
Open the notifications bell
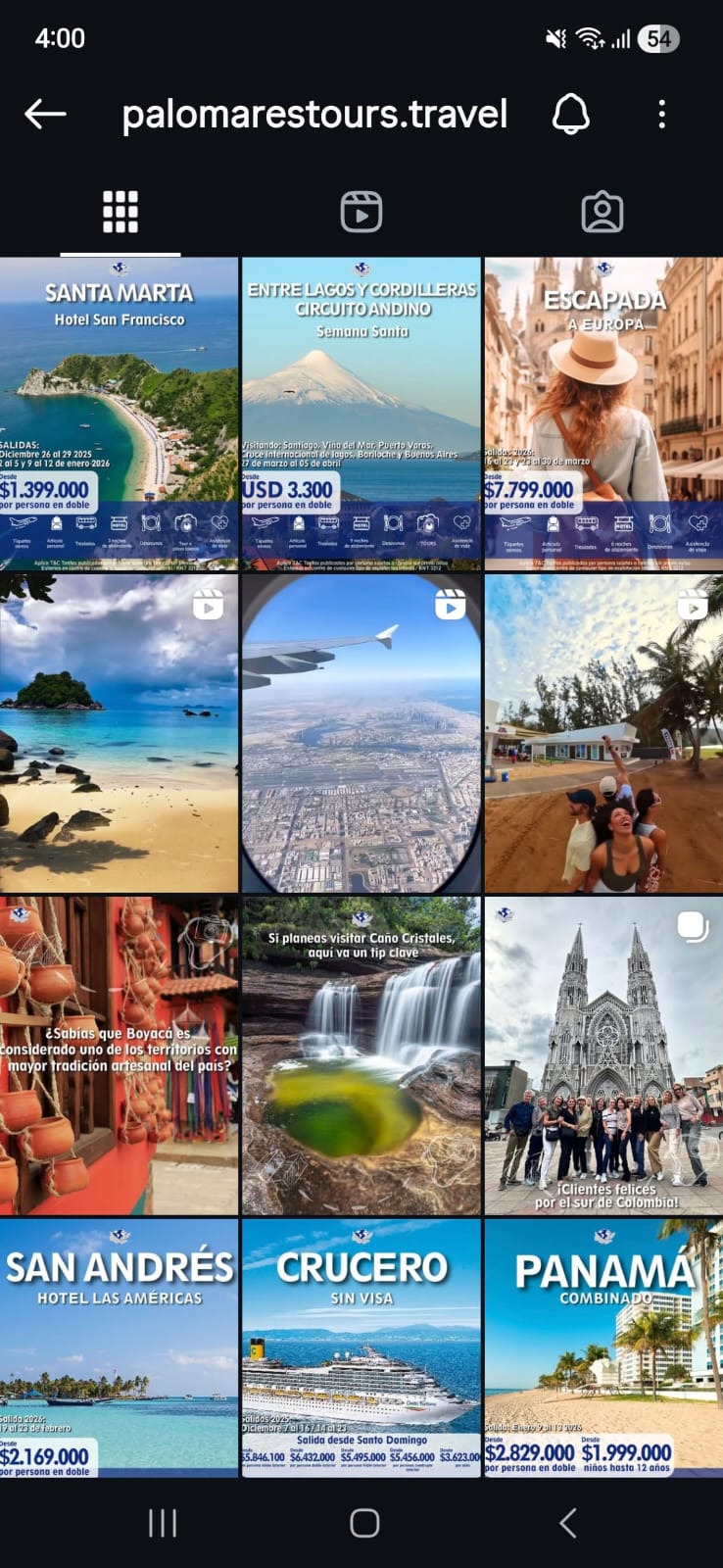[x=571, y=114]
